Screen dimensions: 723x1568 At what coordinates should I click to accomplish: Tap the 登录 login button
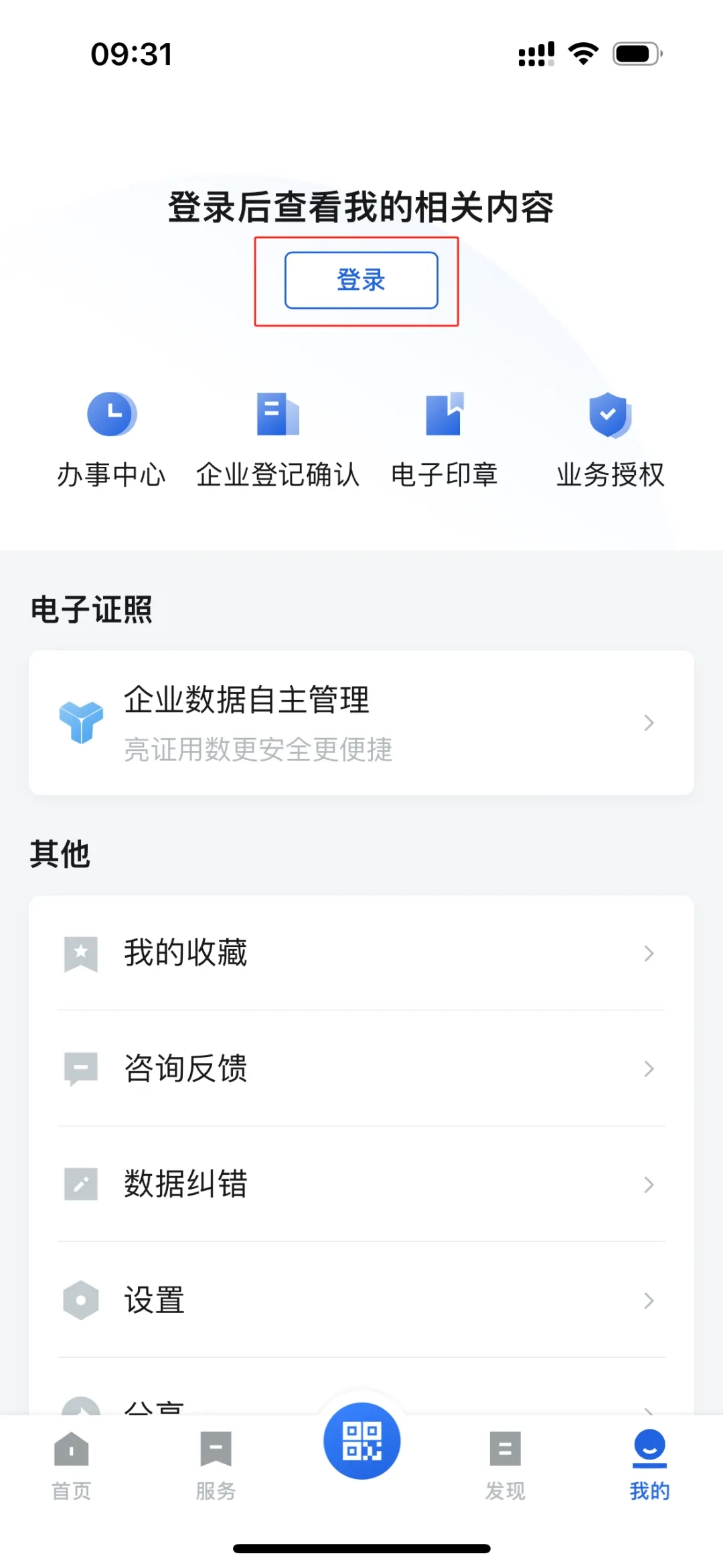point(361,280)
